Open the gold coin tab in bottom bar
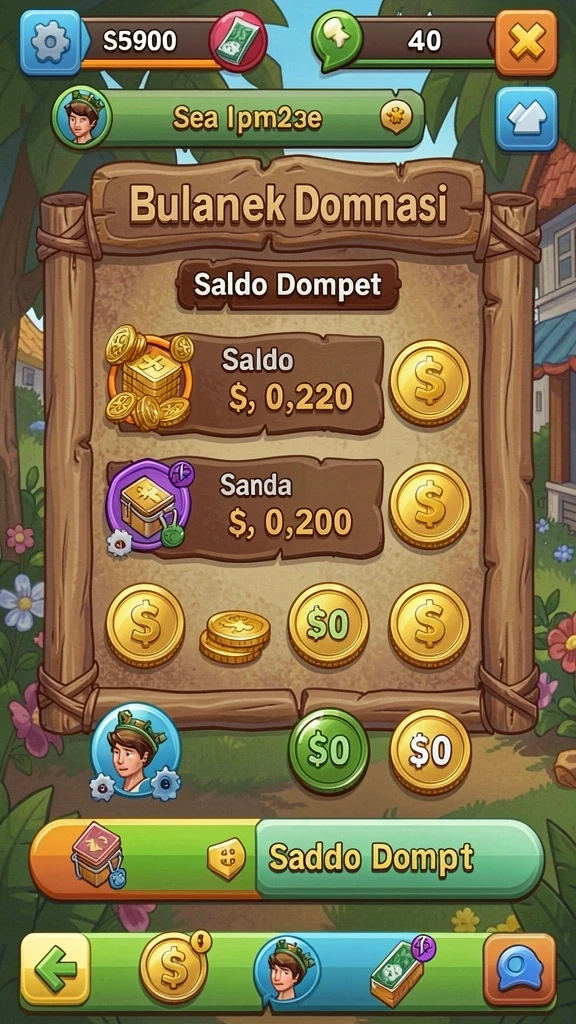This screenshot has width=576, height=1024. point(175,968)
